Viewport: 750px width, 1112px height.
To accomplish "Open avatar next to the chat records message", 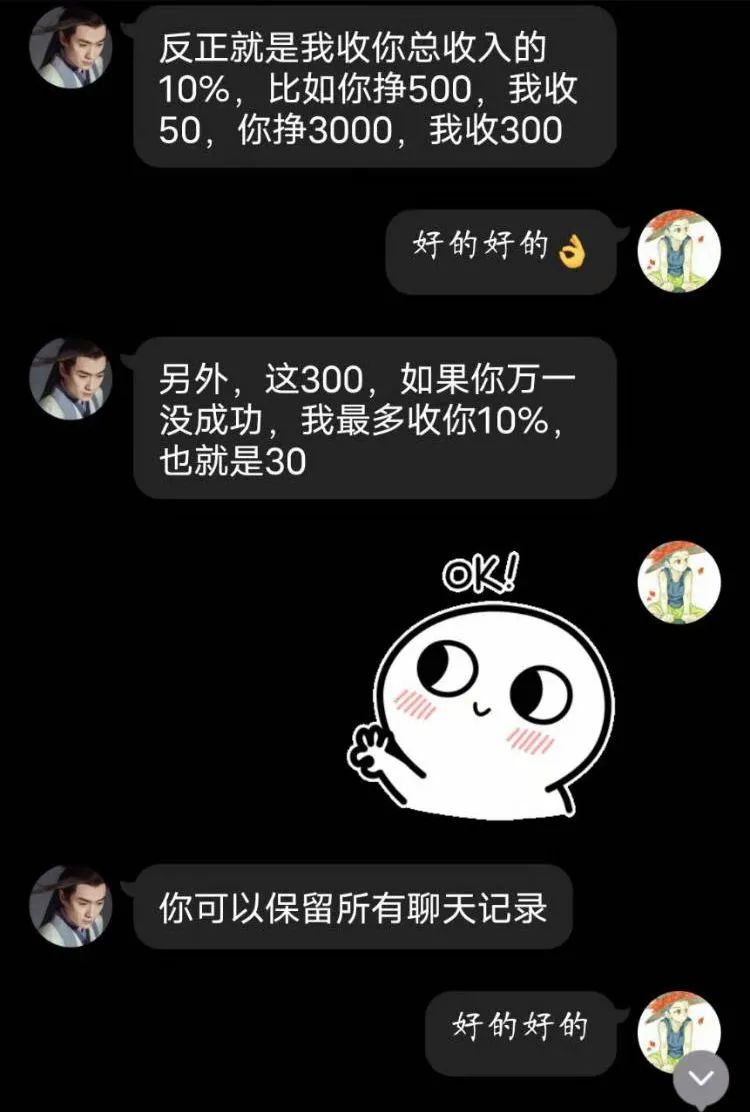I will 70,906.
